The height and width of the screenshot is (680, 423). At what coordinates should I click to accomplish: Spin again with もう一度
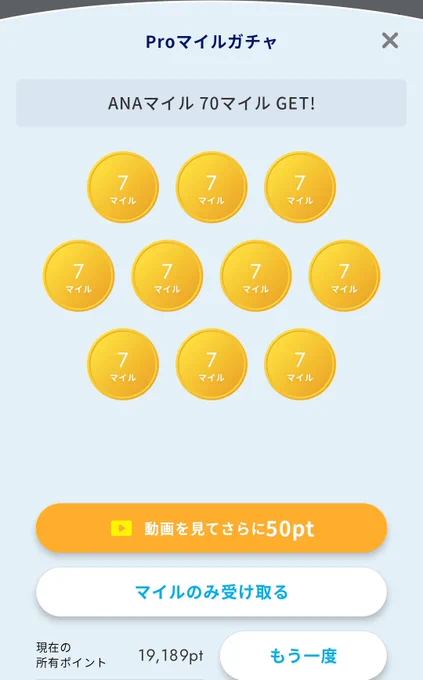(x=303, y=655)
